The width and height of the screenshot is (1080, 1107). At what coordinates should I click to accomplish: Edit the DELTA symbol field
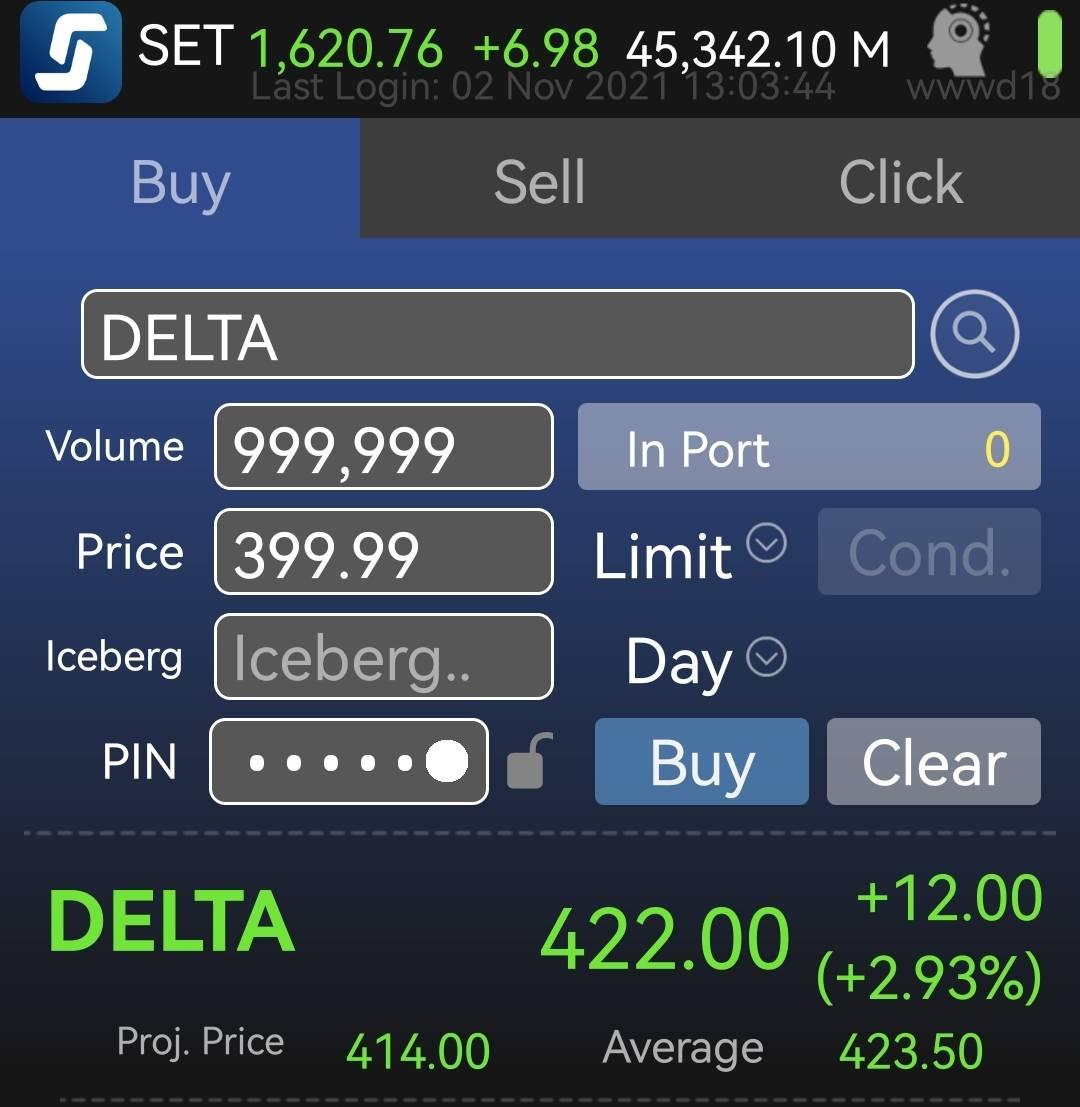pyautogui.click(x=497, y=334)
